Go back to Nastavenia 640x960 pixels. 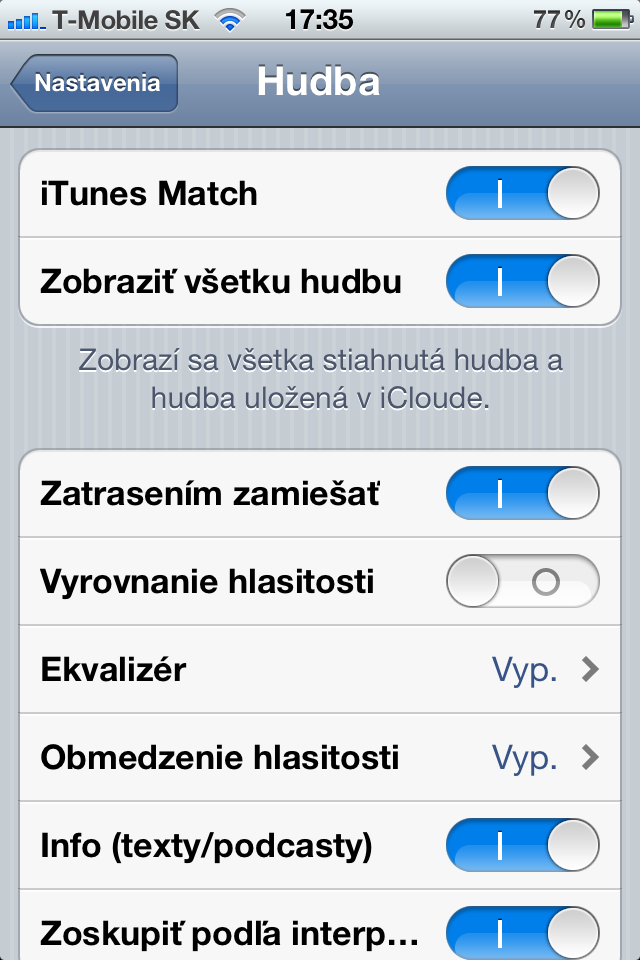click(x=96, y=83)
